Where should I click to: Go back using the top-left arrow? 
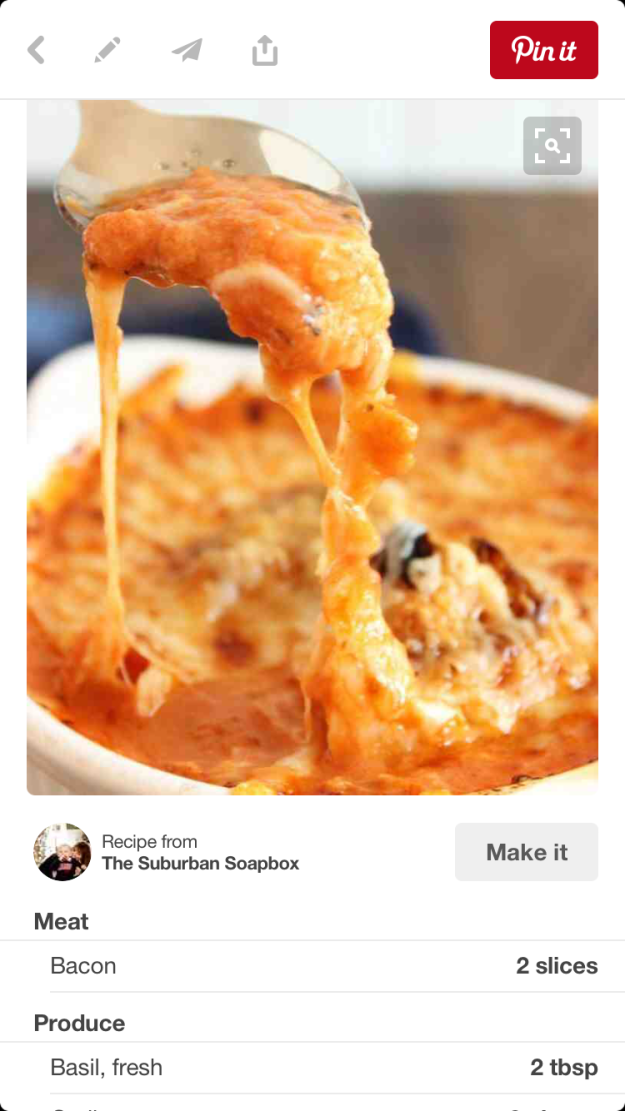(36, 50)
